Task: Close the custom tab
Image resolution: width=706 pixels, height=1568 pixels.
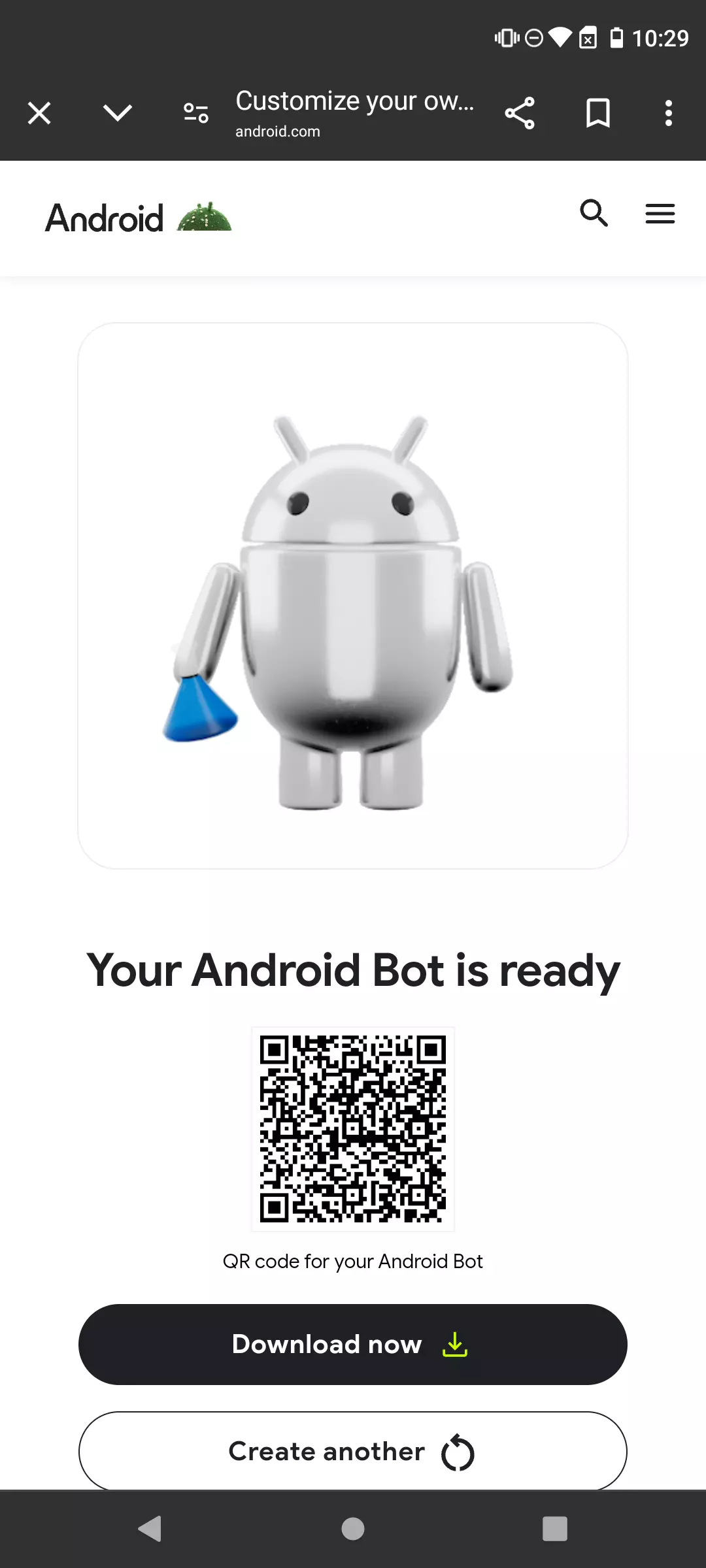Action: pos(39,113)
